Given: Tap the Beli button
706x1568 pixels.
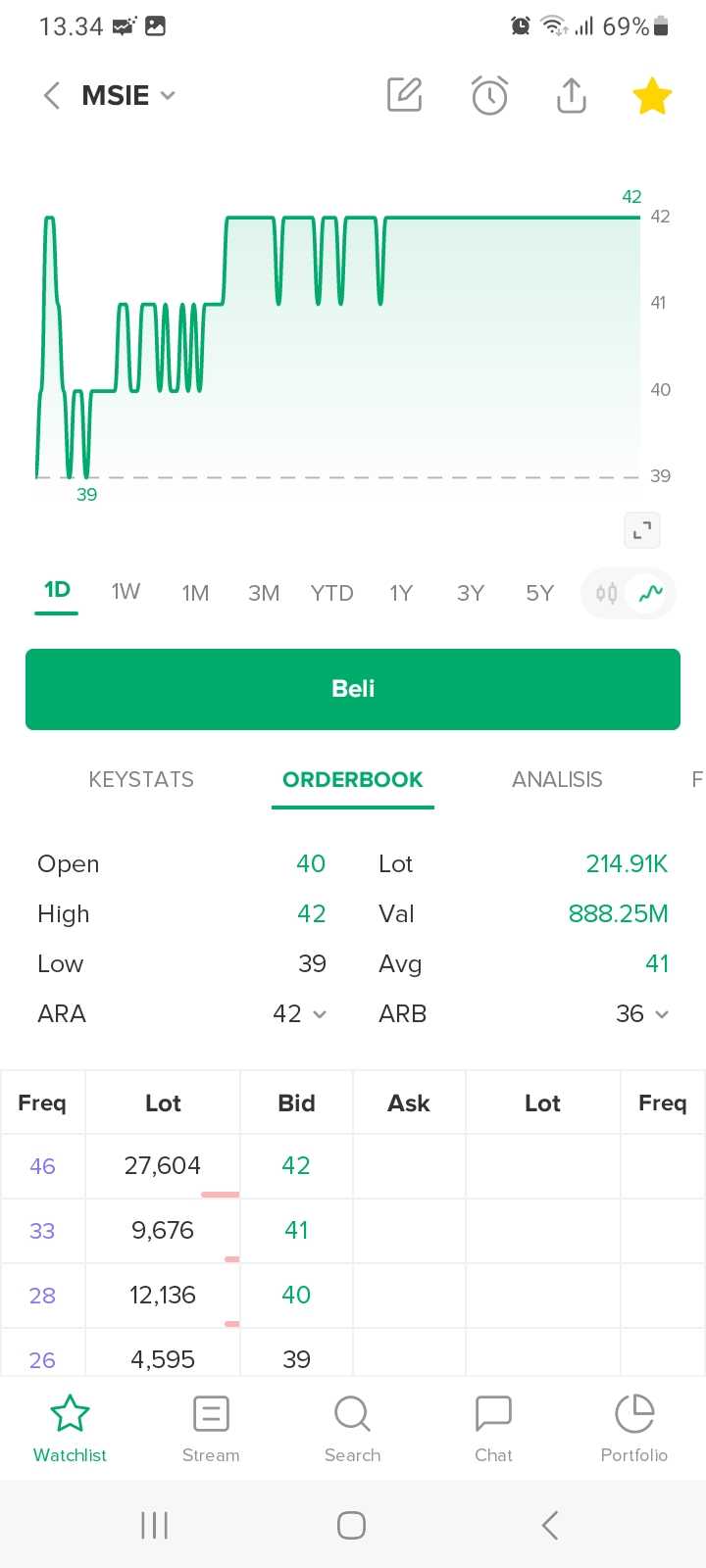Looking at the screenshot, I should click(353, 689).
